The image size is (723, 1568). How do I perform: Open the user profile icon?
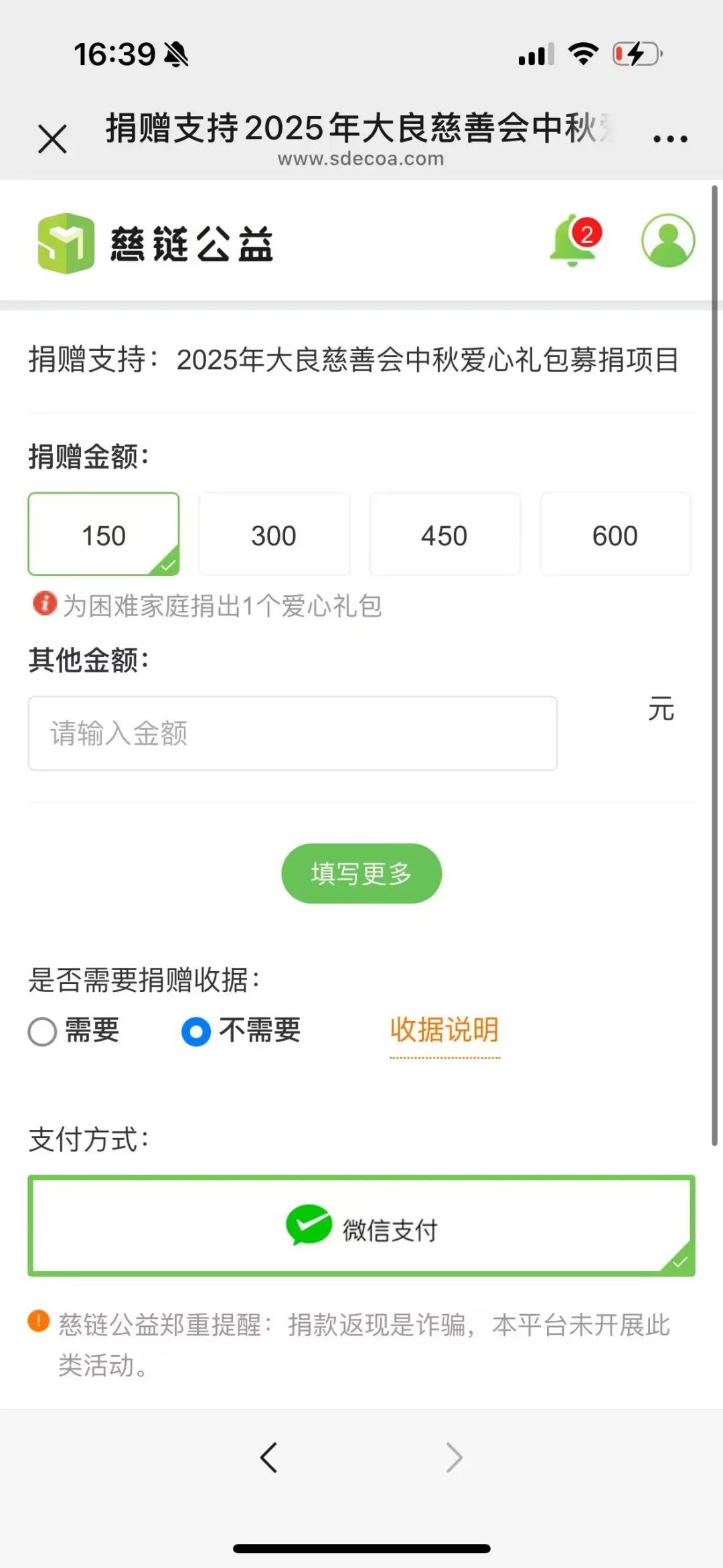tap(667, 240)
